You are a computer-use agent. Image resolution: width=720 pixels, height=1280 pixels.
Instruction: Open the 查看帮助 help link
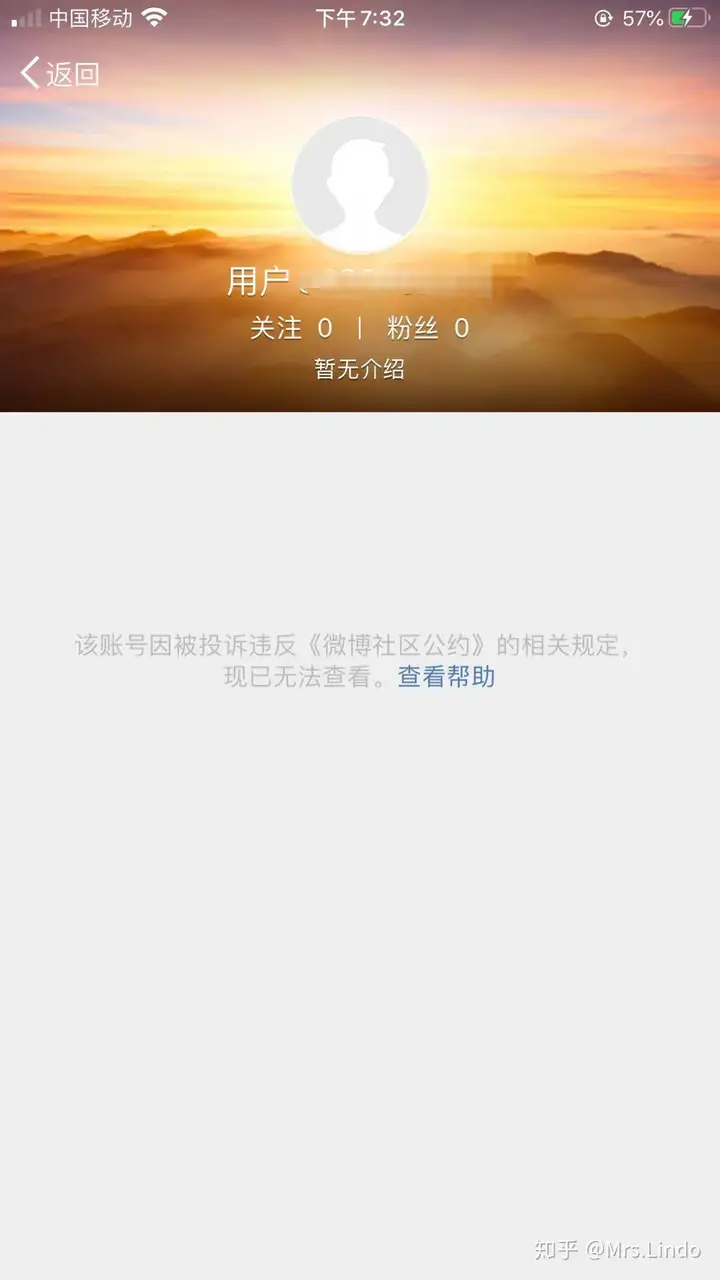pyautogui.click(x=446, y=677)
